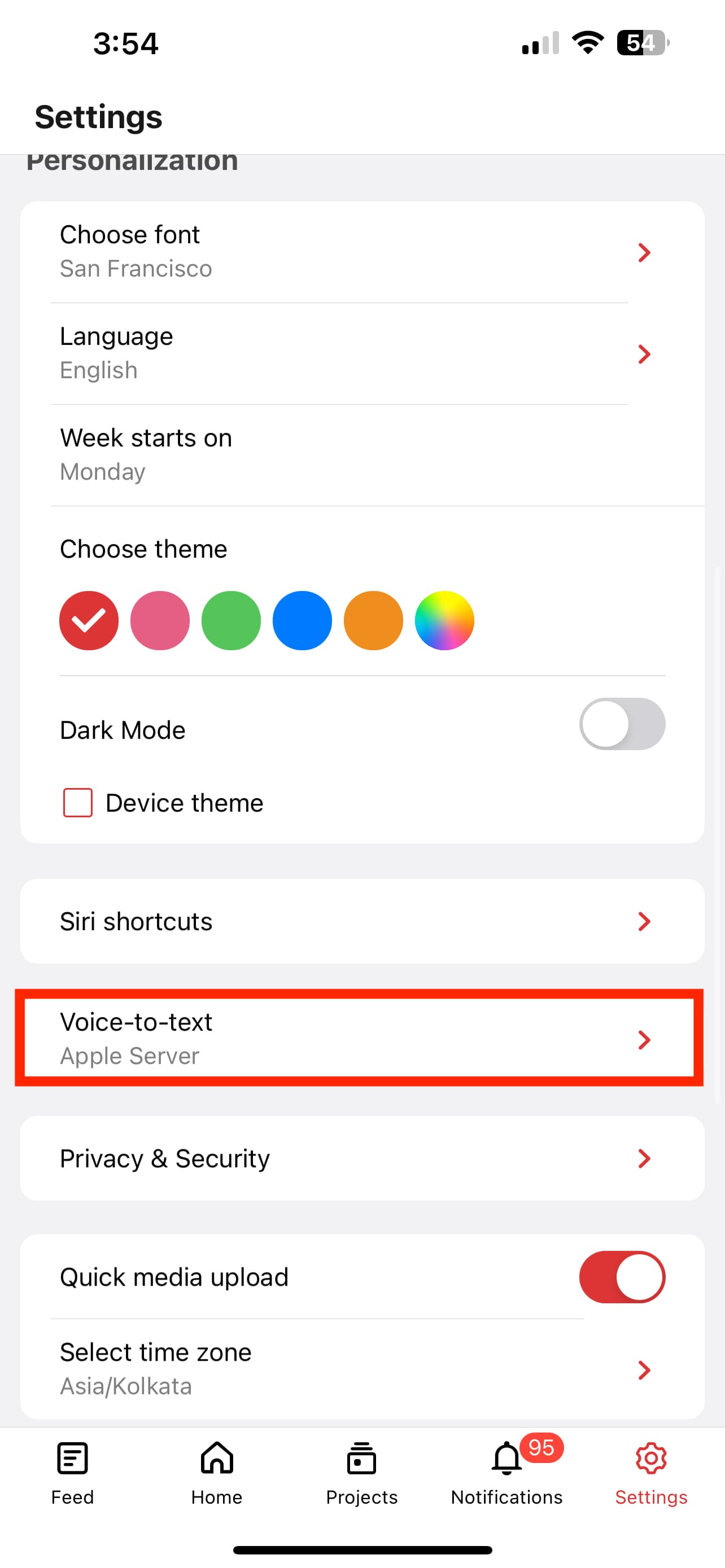725x1568 pixels.
Task: Open Select time zone
Action: coord(361,1369)
